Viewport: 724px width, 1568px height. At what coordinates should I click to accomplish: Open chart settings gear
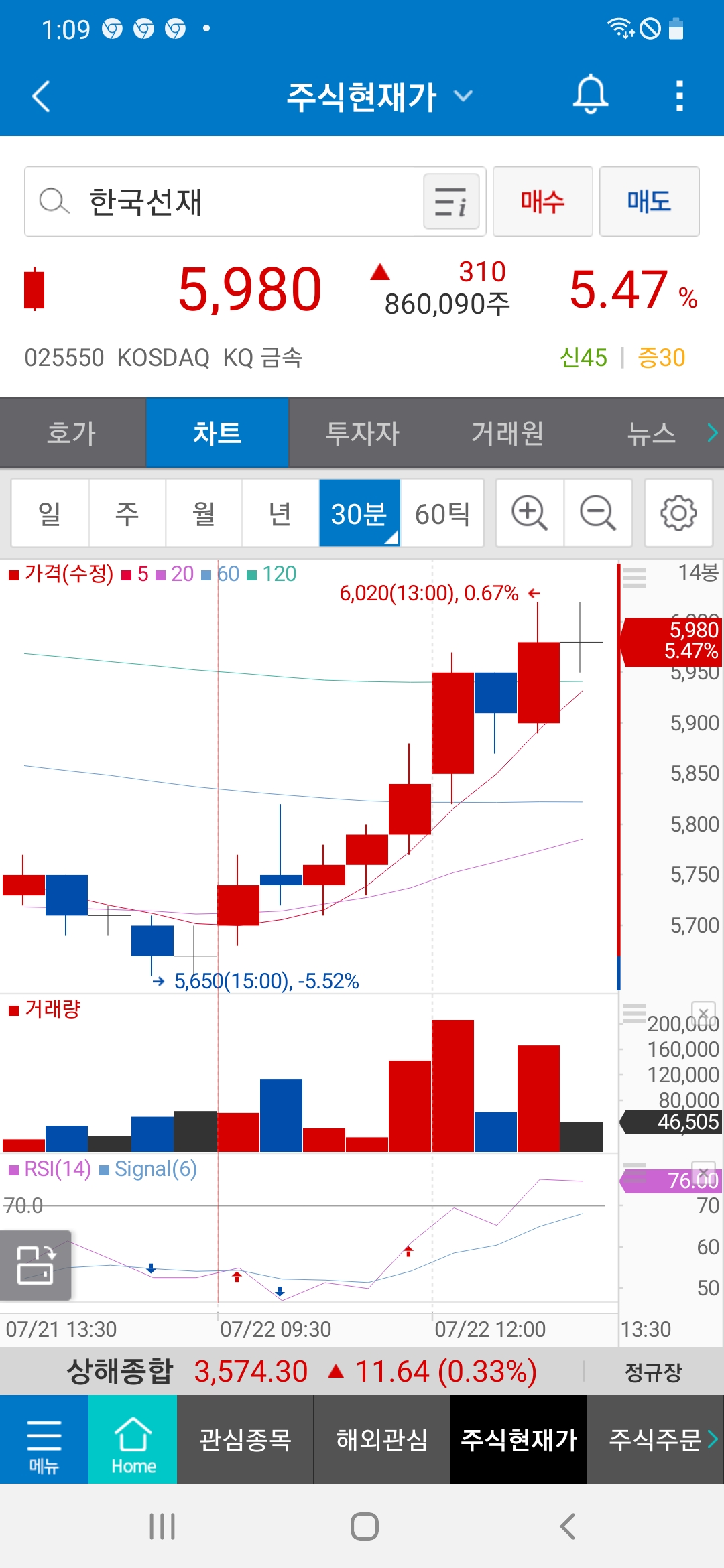678,513
